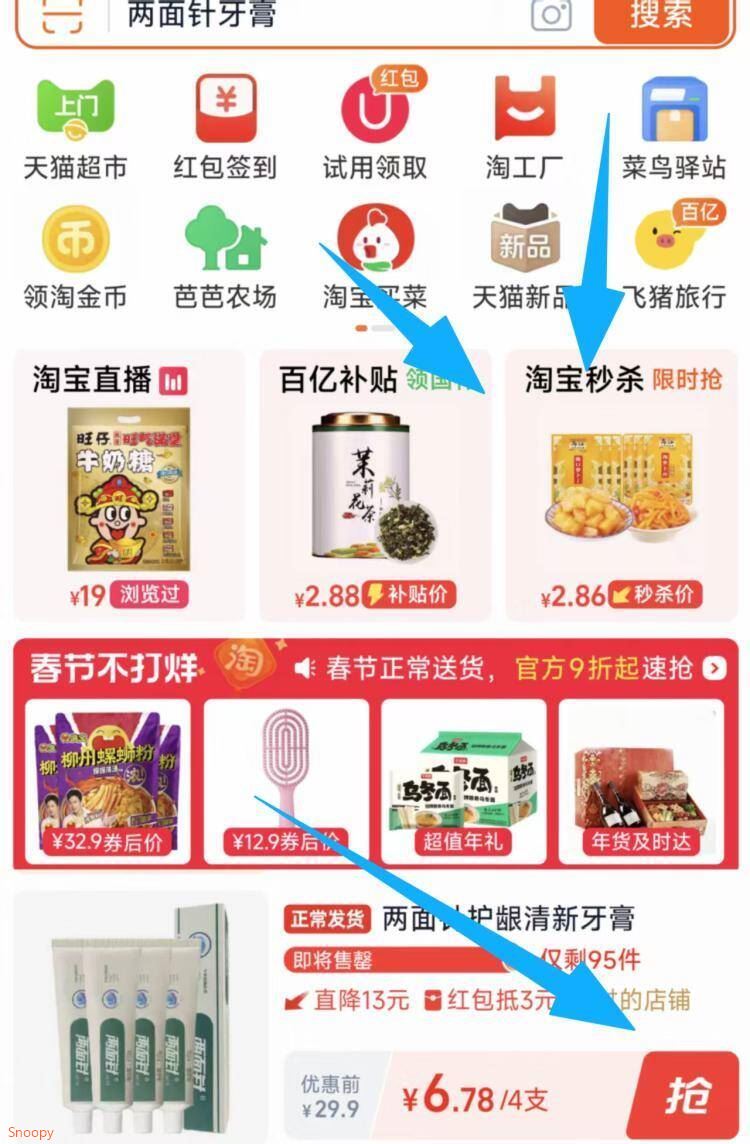Tap the 搜索 search button
This screenshot has width=750, height=1144.
point(660,15)
